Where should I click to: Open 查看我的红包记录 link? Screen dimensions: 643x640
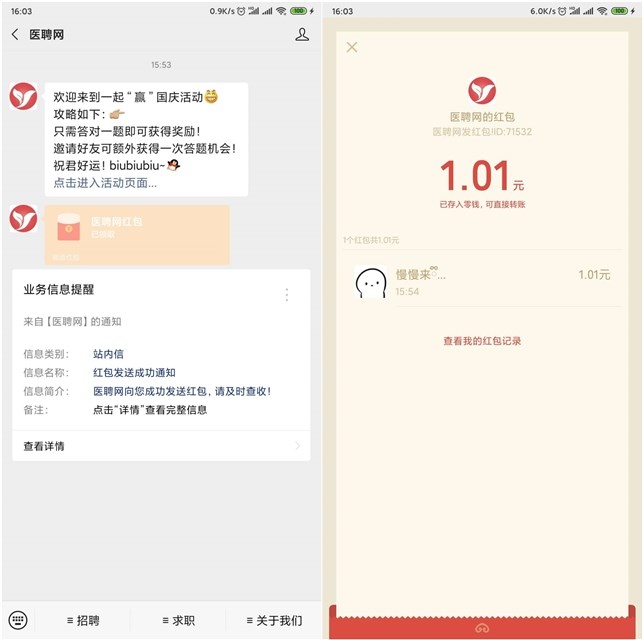[x=482, y=341]
